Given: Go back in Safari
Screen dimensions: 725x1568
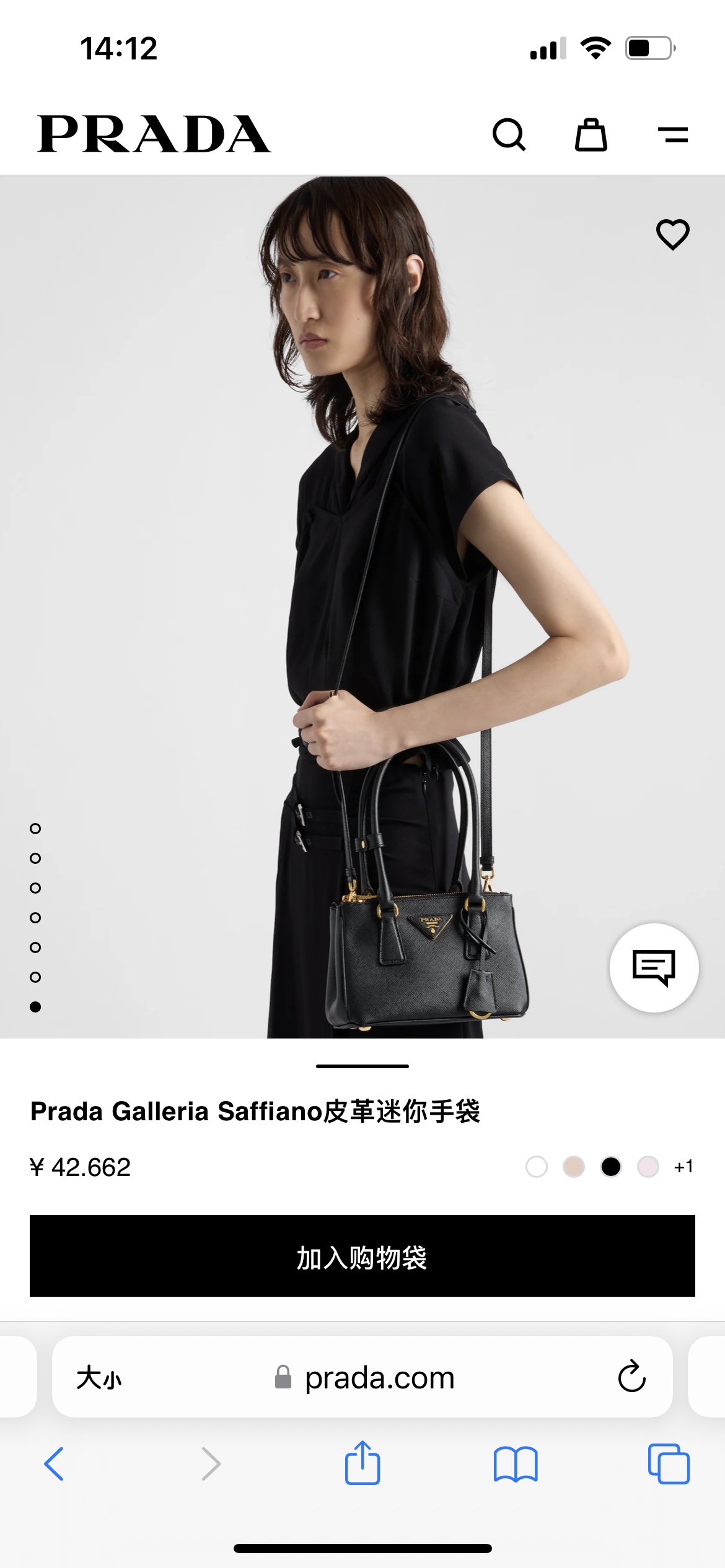Looking at the screenshot, I should pos(54,1464).
